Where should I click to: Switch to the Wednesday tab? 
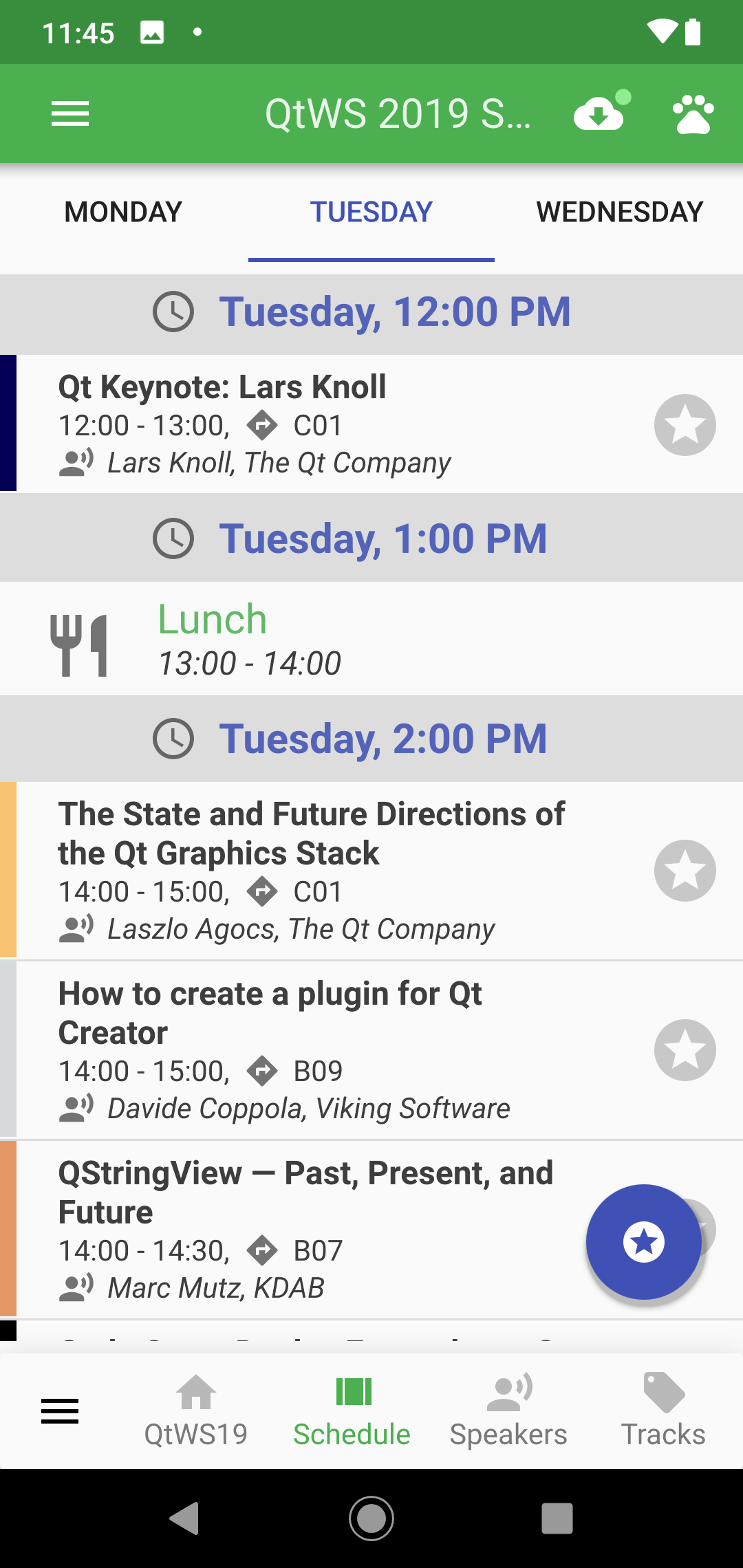tap(619, 213)
